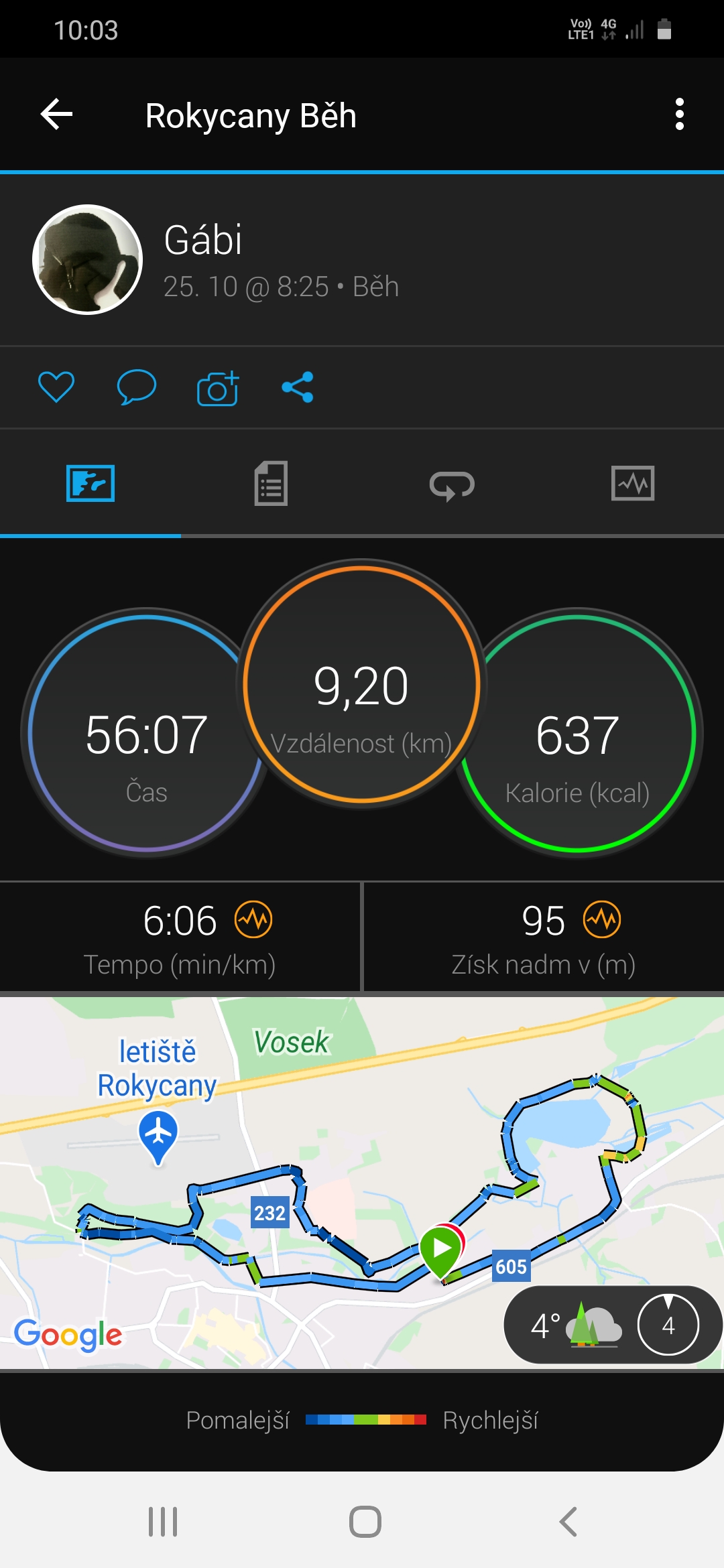Open recent apps in navigation bar
This screenshot has height=1568, width=724.
click(x=163, y=1521)
